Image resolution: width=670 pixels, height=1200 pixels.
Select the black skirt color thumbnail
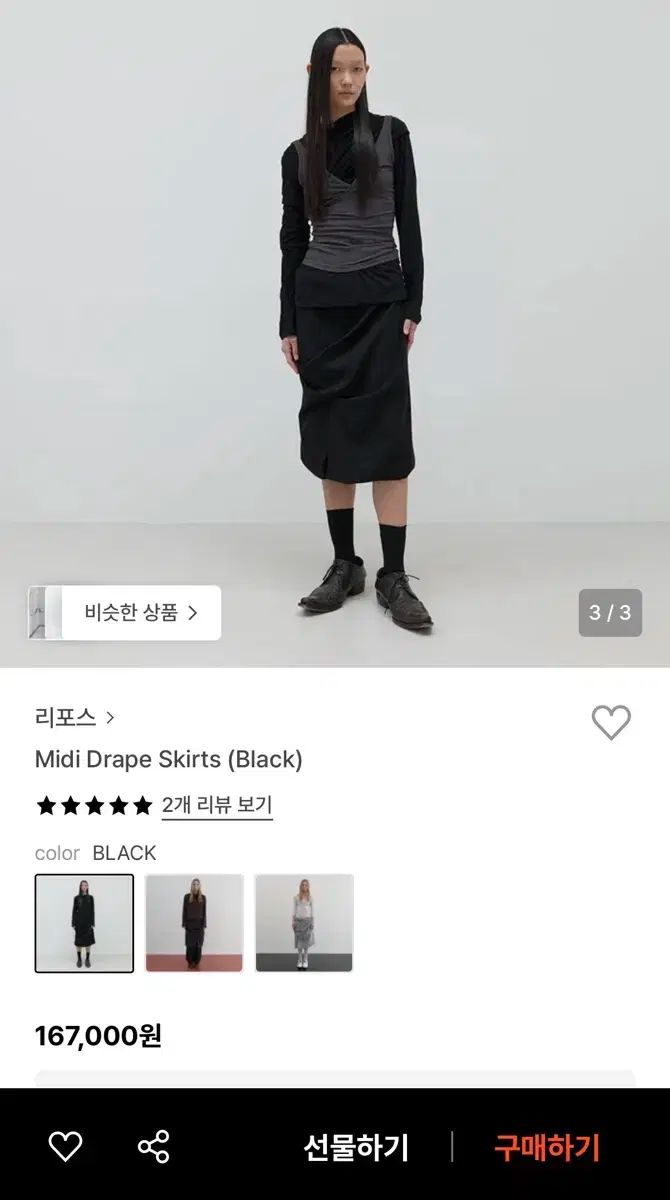point(84,923)
